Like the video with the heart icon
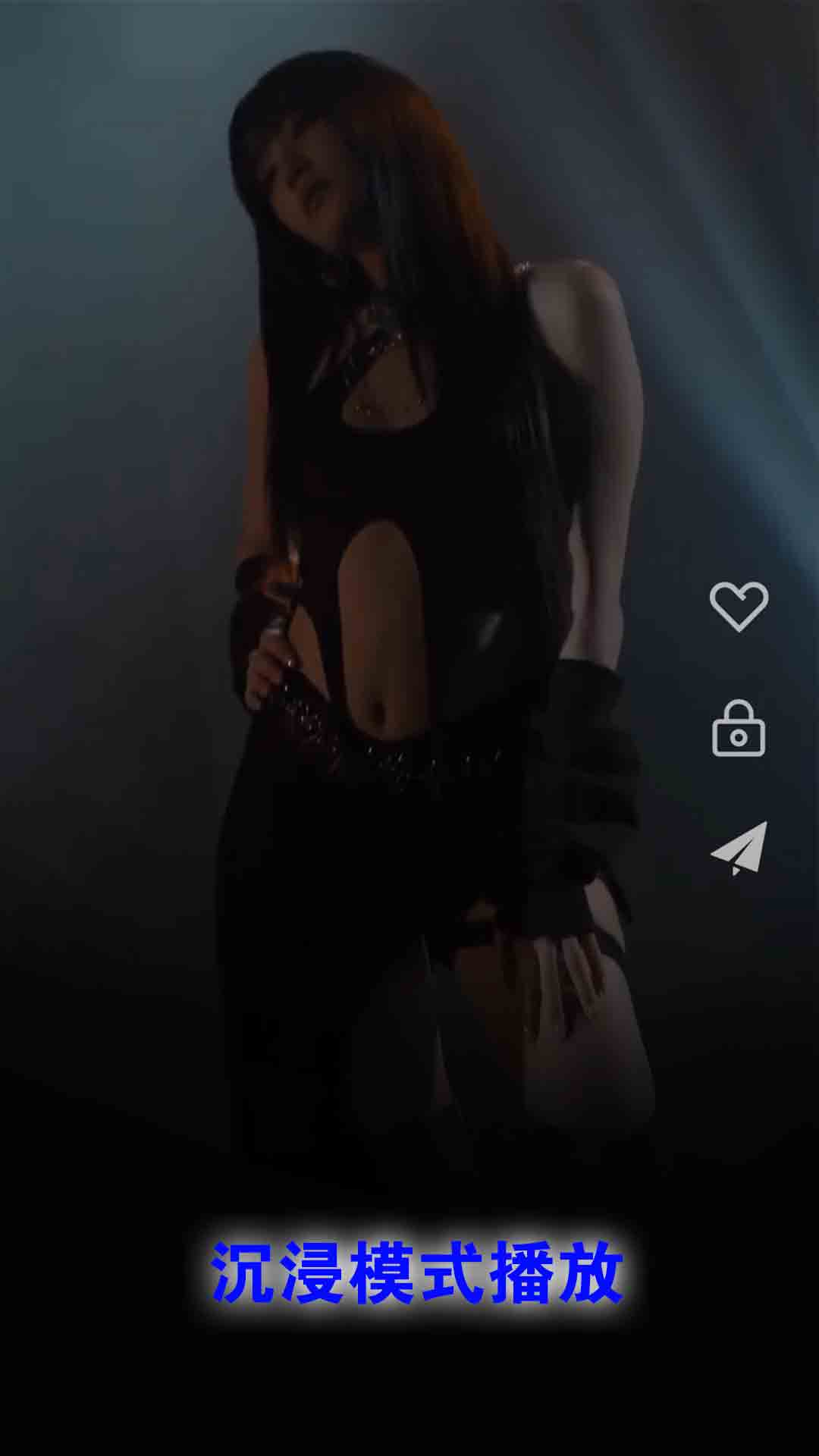Image resolution: width=819 pixels, height=1456 pixels. pos(739,606)
